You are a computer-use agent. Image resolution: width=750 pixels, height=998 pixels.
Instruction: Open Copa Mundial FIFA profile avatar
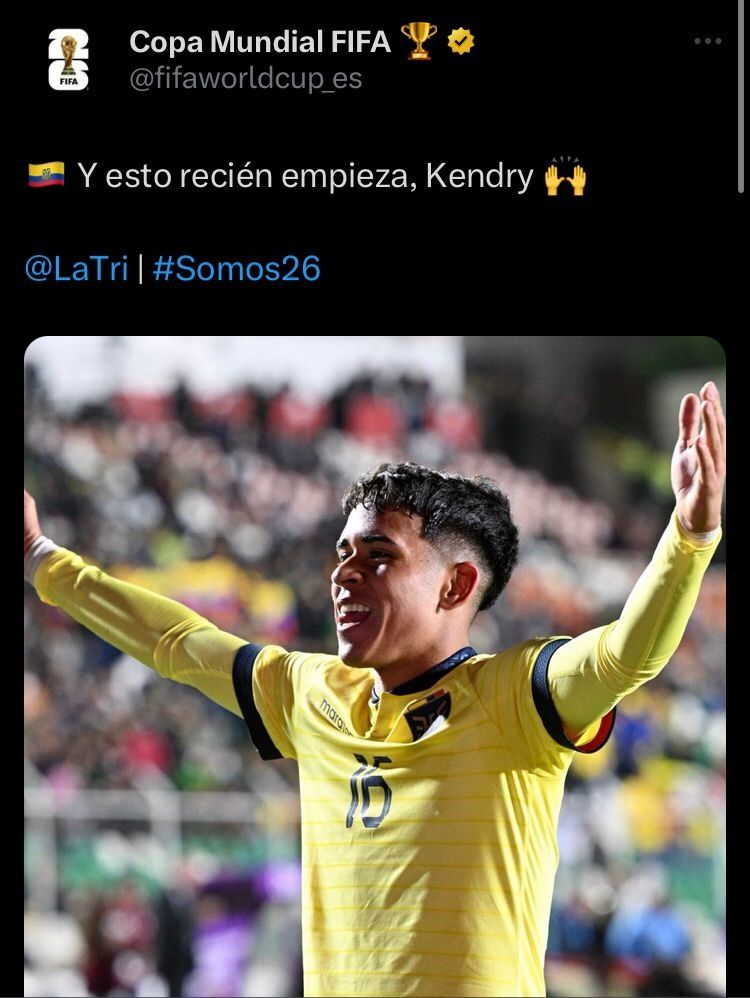click(68, 59)
